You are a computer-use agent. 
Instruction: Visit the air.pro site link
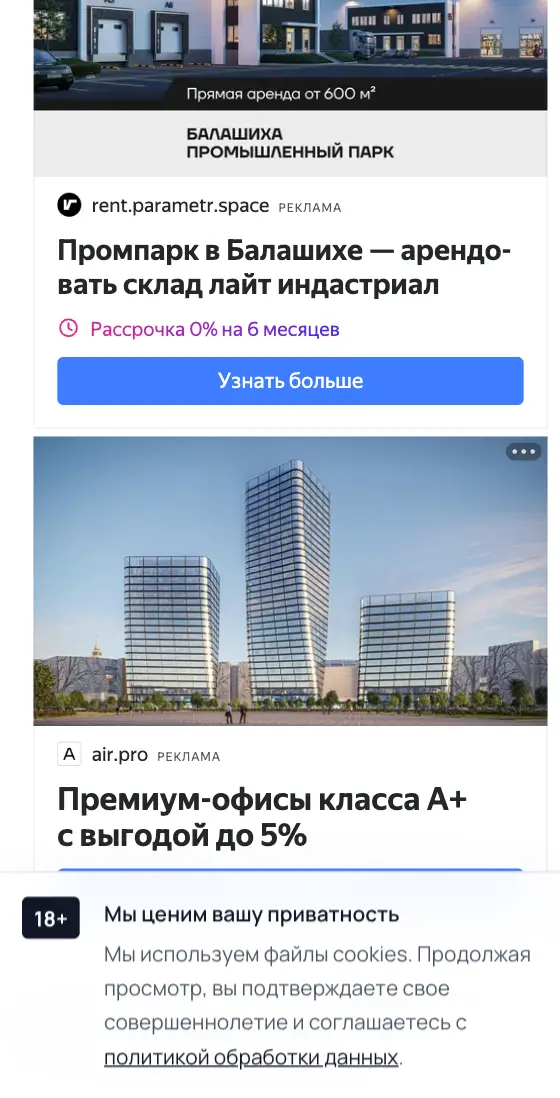120,755
